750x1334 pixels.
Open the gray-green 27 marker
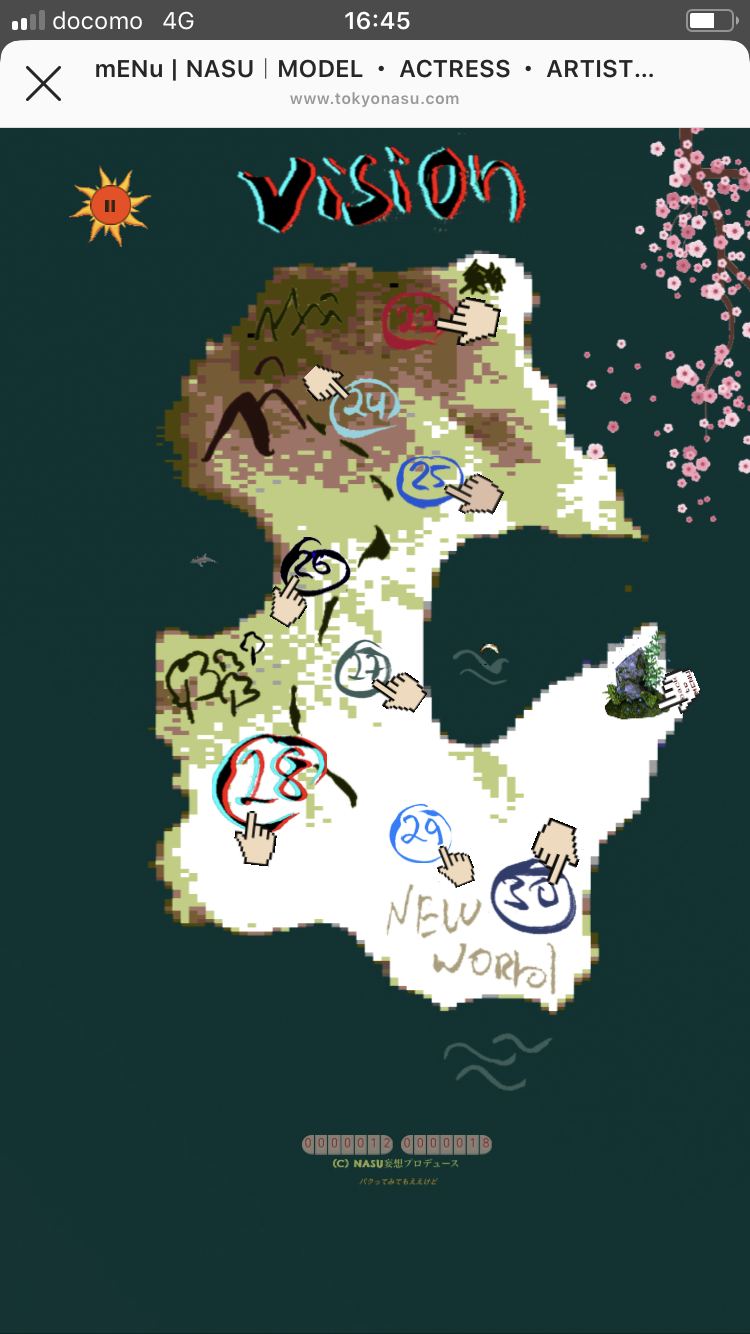click(x=363, y=668)
